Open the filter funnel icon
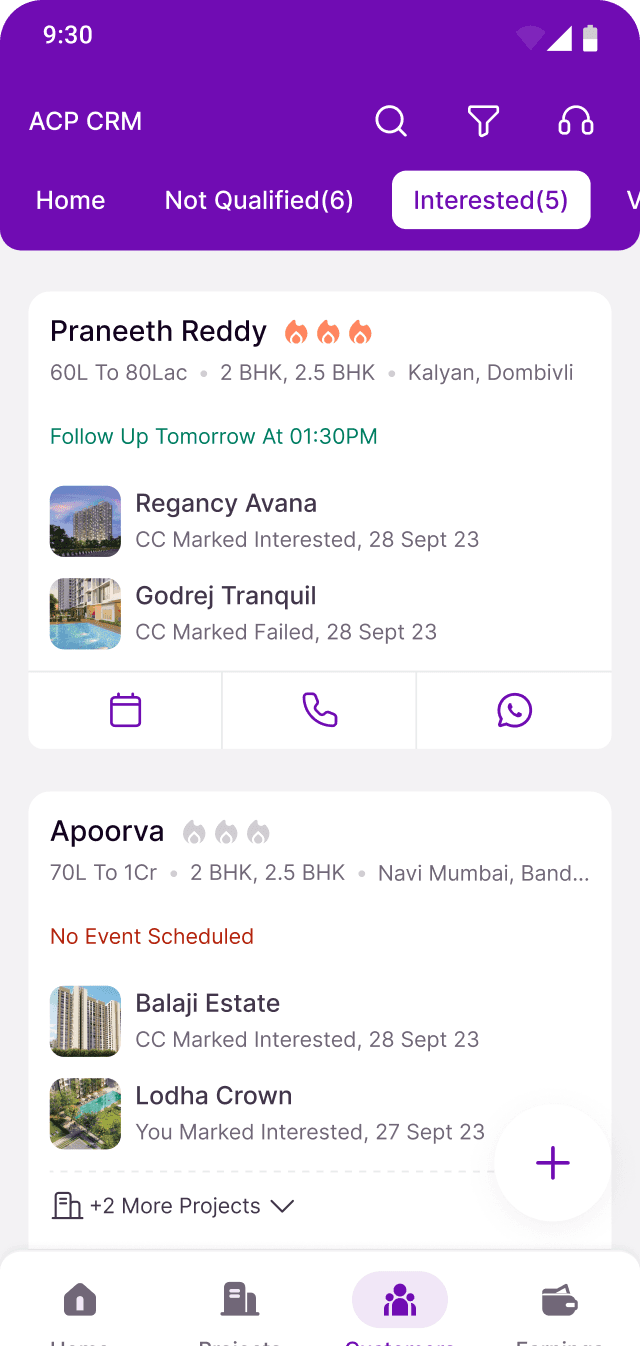640x1346 pixels. point(483,121)
